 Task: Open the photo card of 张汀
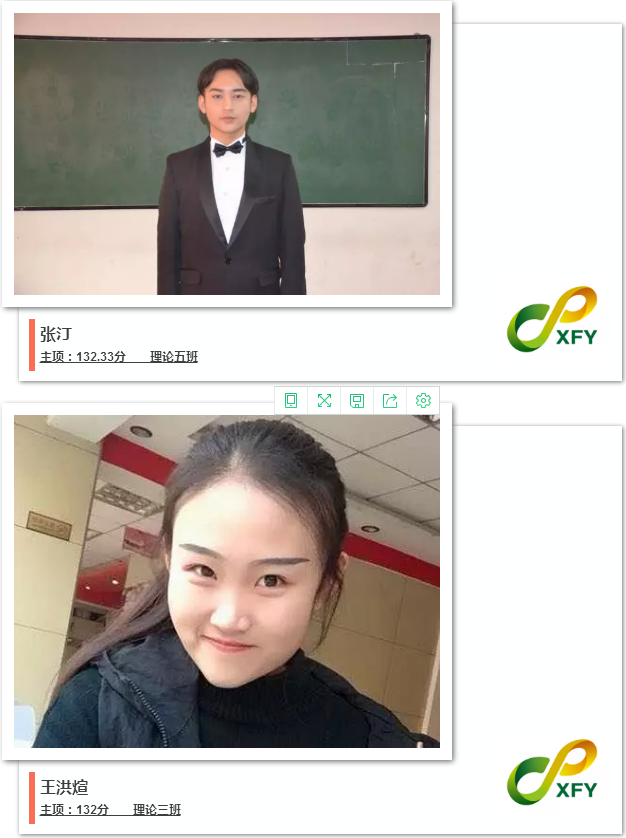tap(227, 154)
